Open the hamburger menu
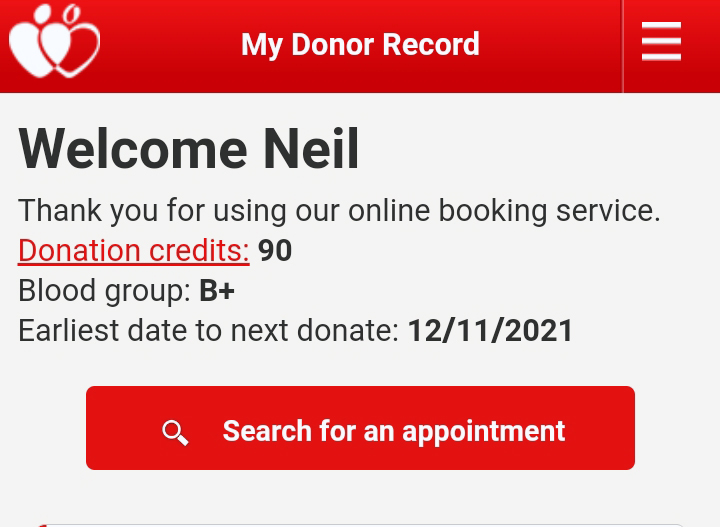720x527 pixels. click(x=661, y=44)
